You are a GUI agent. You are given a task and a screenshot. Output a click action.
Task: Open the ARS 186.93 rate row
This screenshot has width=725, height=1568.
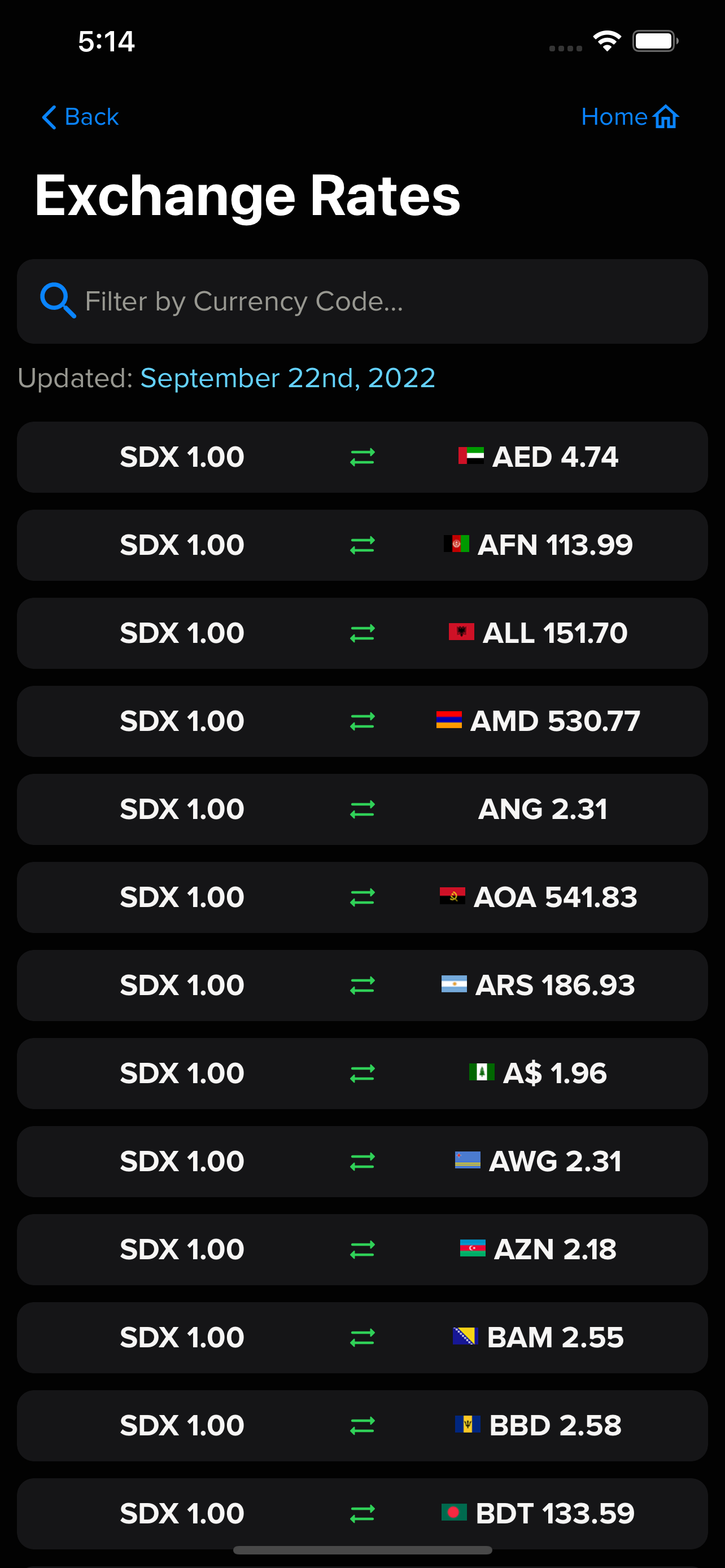(362, 986)
